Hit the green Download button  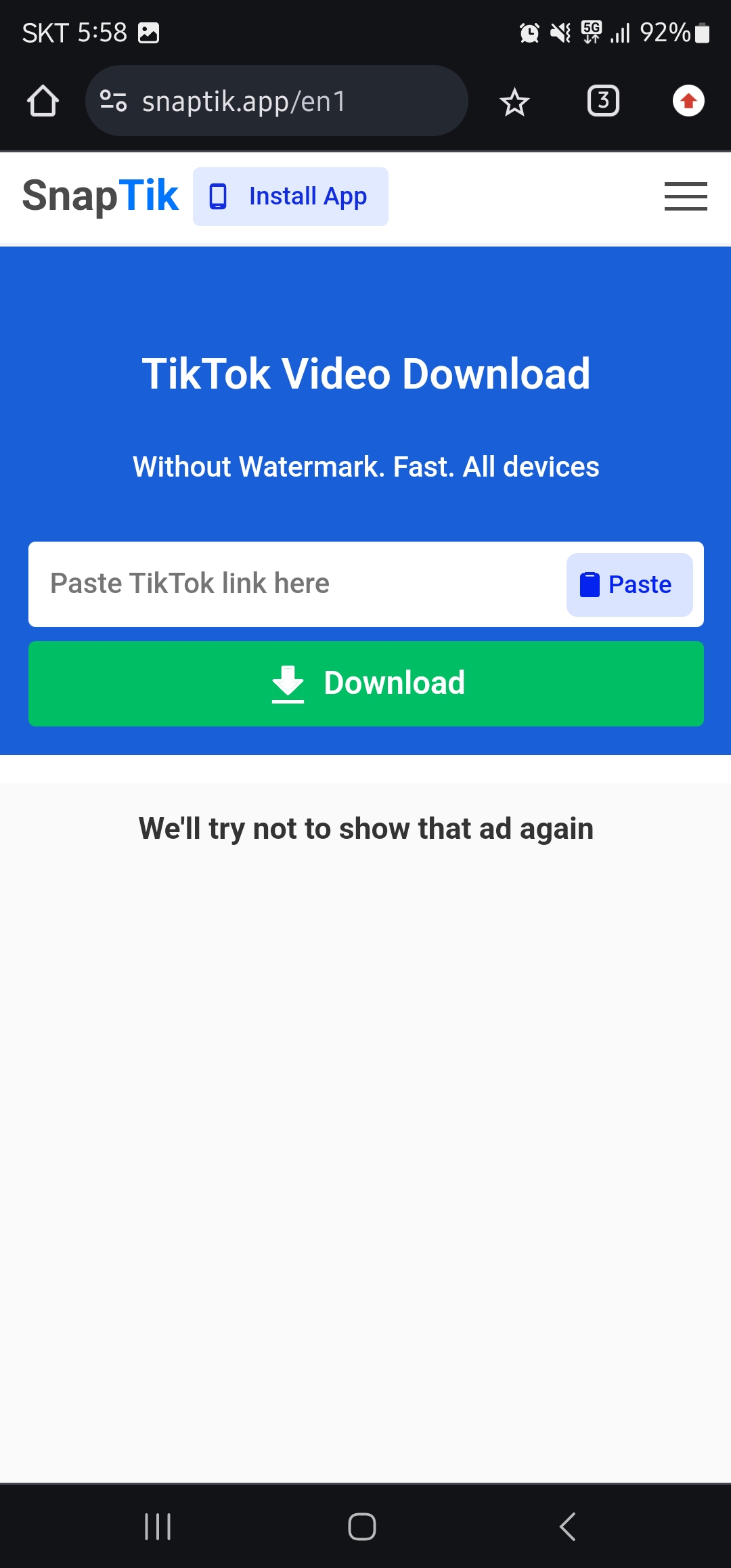tap(365, 683)
